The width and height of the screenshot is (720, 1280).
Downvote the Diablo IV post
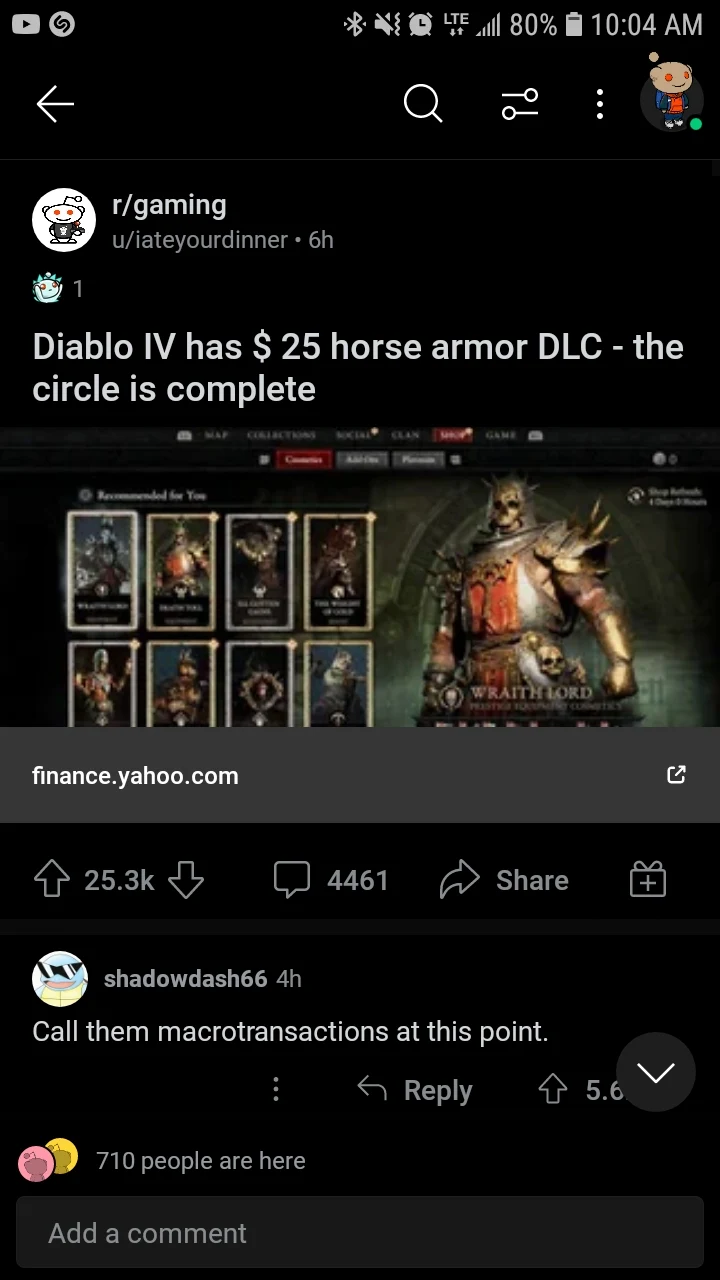pos(186,880)
